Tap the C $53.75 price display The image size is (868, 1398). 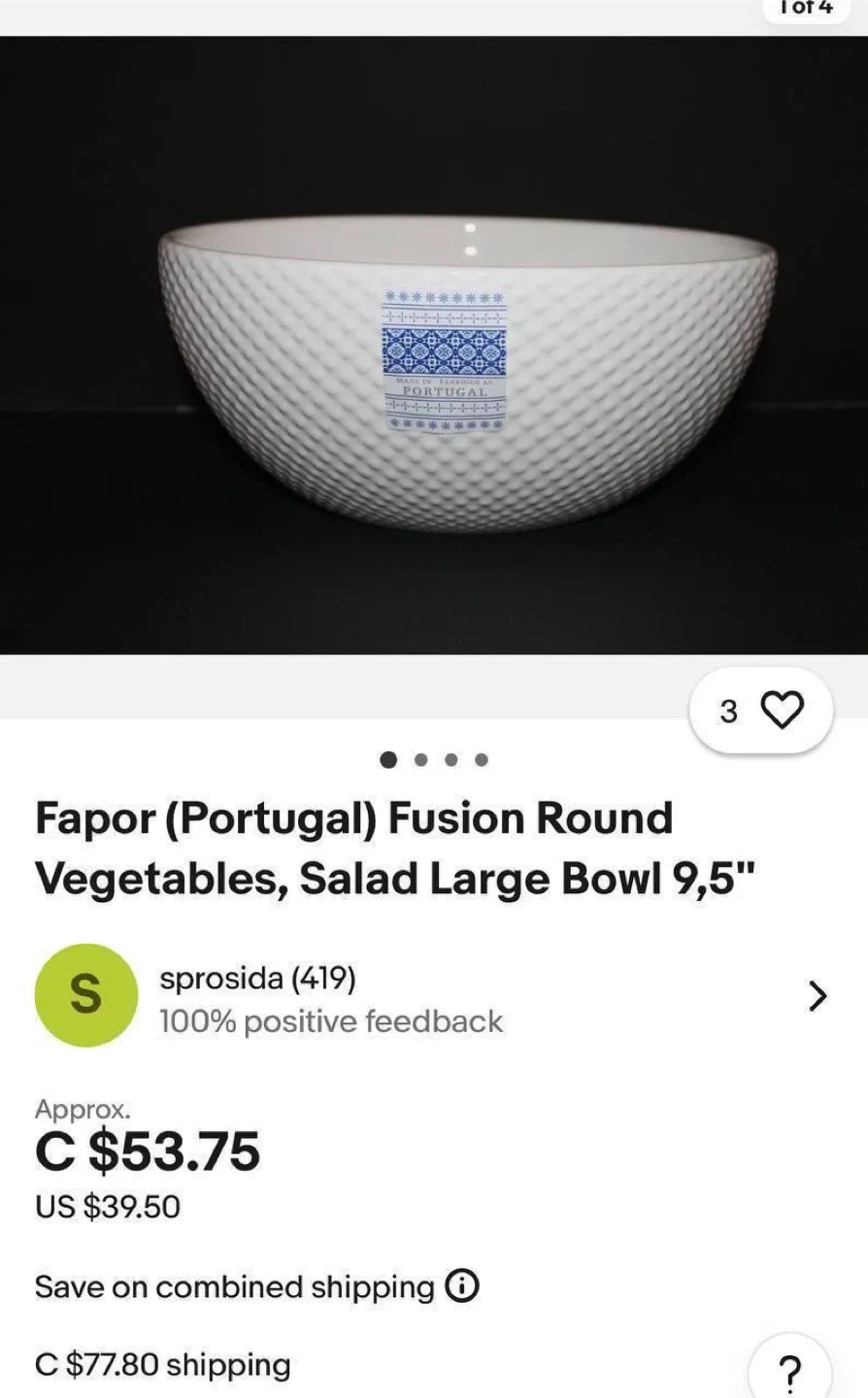(147, 1150)
